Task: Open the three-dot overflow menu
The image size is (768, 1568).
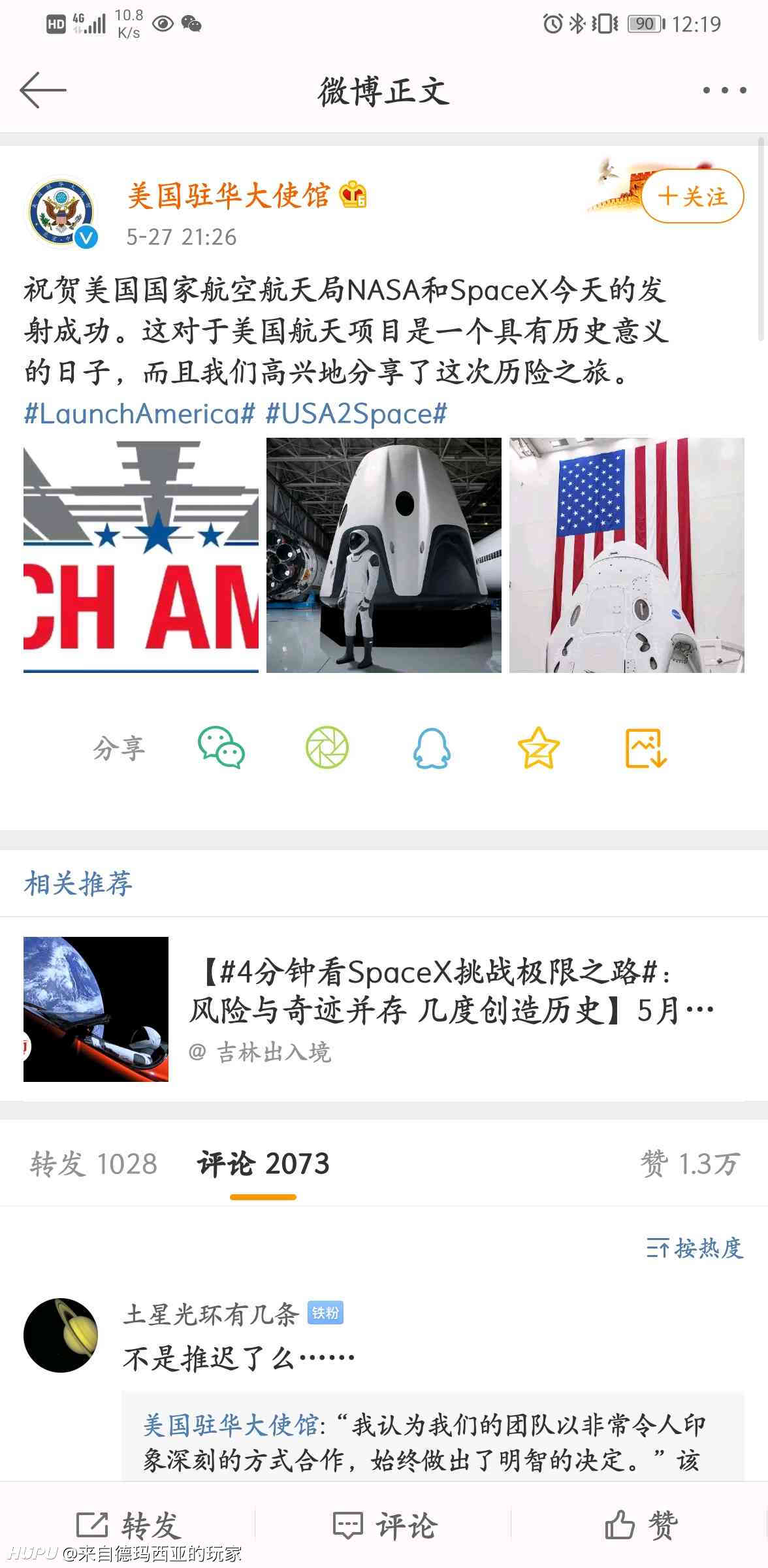Action: tap(724, 90)
